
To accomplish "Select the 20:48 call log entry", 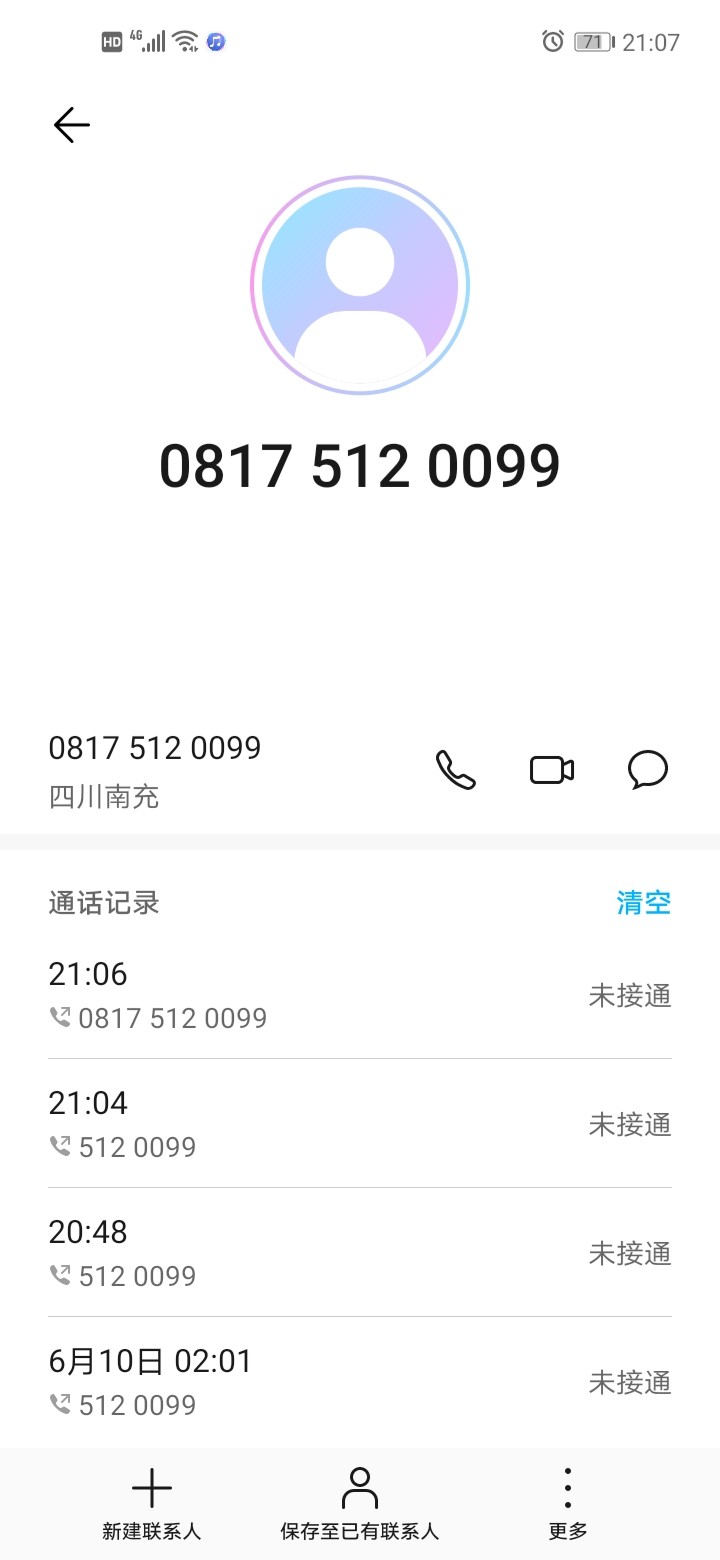I will click(x=360, y=1253).
